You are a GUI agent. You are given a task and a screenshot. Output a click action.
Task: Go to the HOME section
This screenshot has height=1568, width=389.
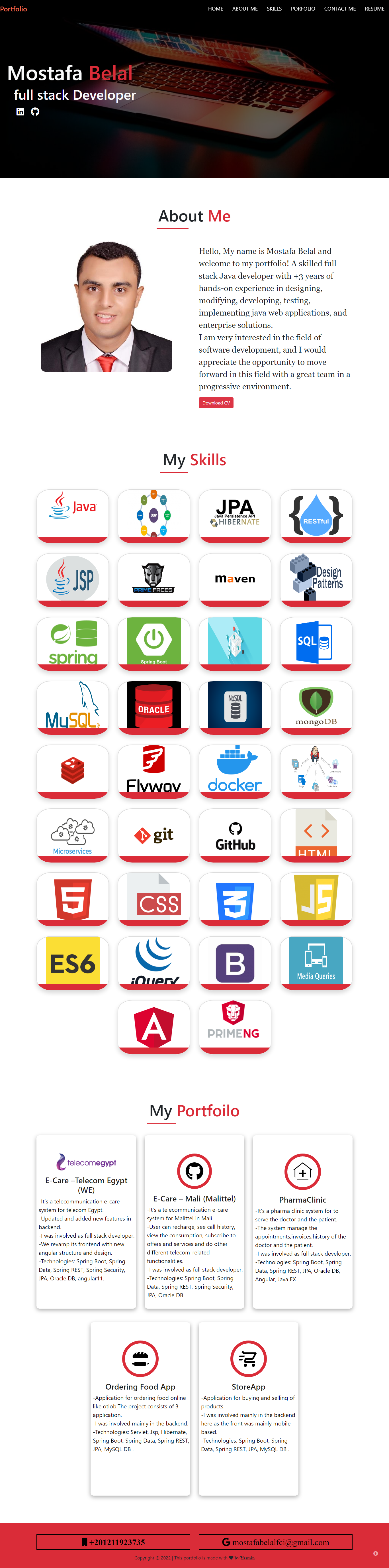pos(215,9)
